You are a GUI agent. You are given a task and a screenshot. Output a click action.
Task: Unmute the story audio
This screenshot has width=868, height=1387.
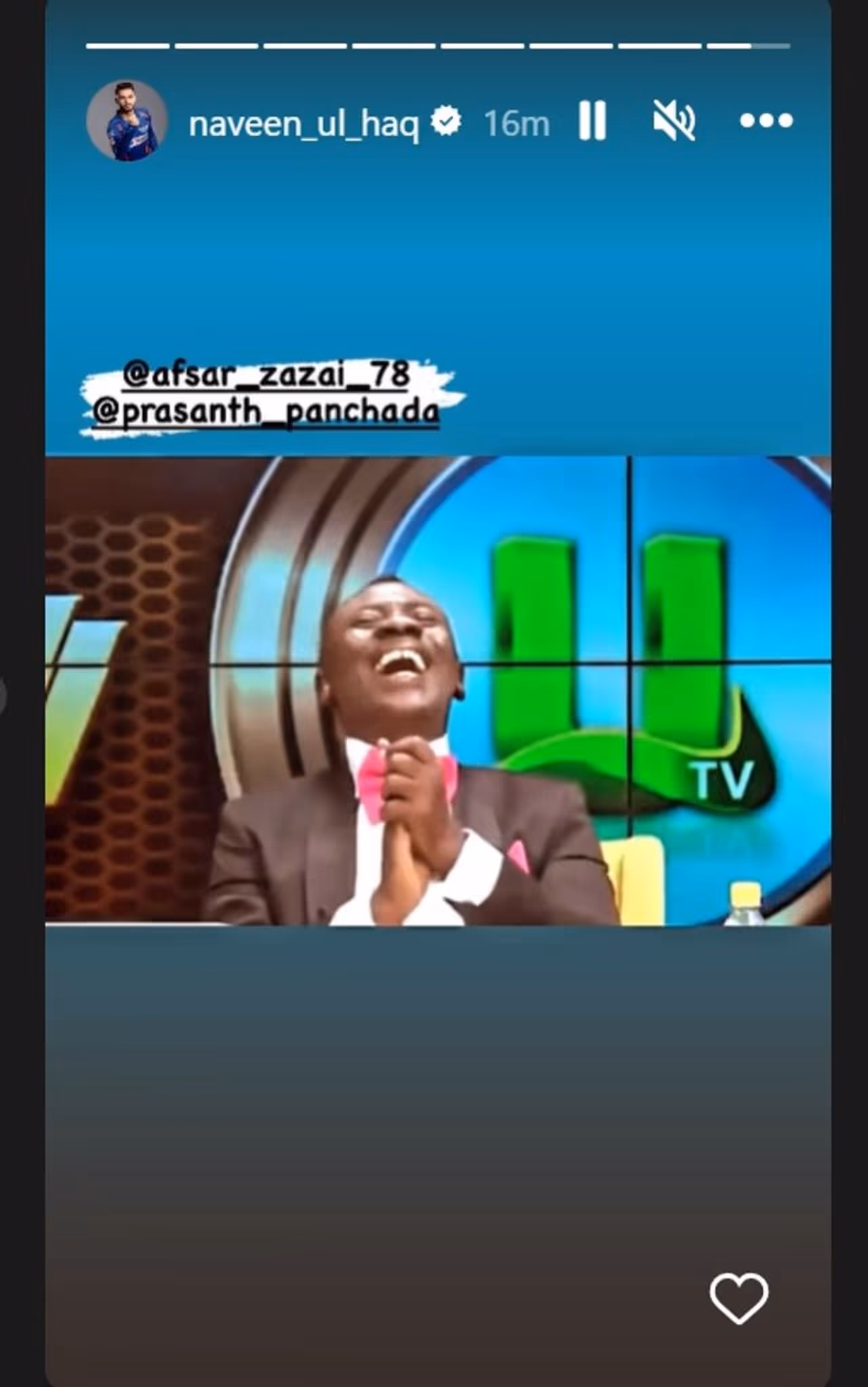673,121
